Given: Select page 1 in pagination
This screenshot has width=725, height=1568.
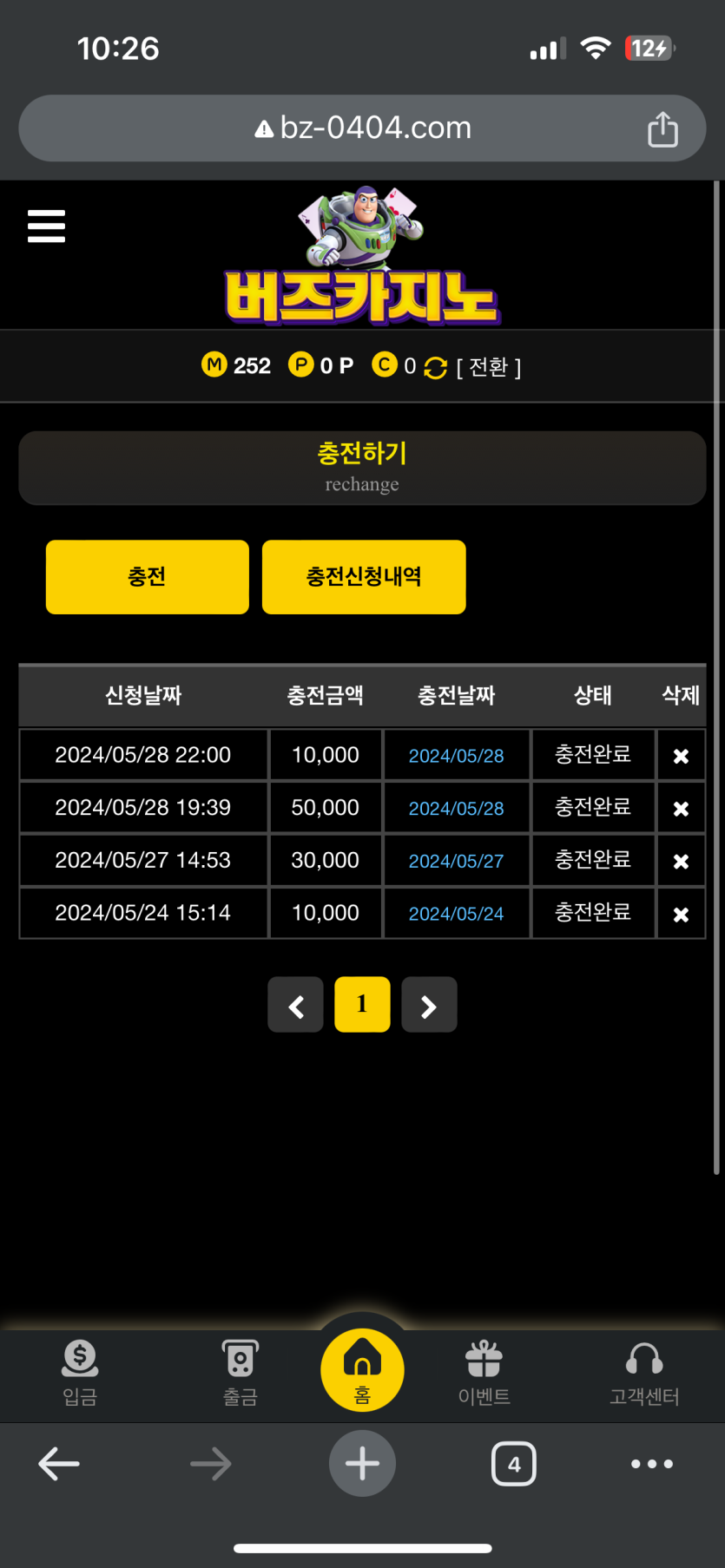Looking at the screenshot, I should [362, 1005].
